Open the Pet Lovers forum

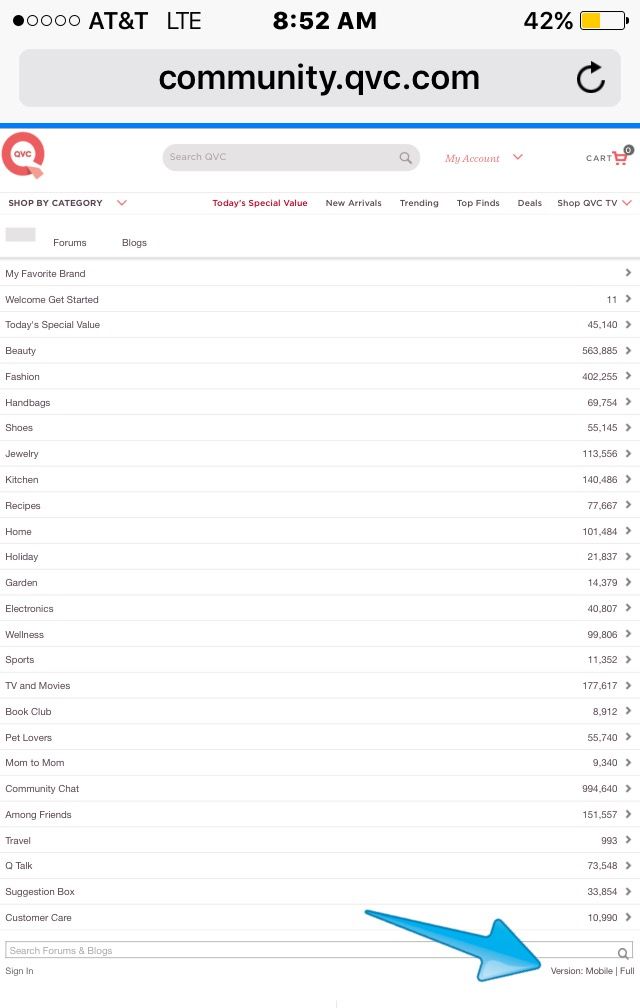click(320, 738)
